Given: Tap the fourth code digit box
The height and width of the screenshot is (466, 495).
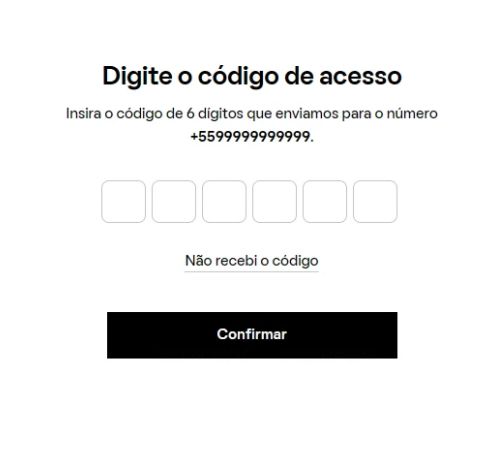Looking at the screenshot, I should pyautogui.click(x=274, y=201).
